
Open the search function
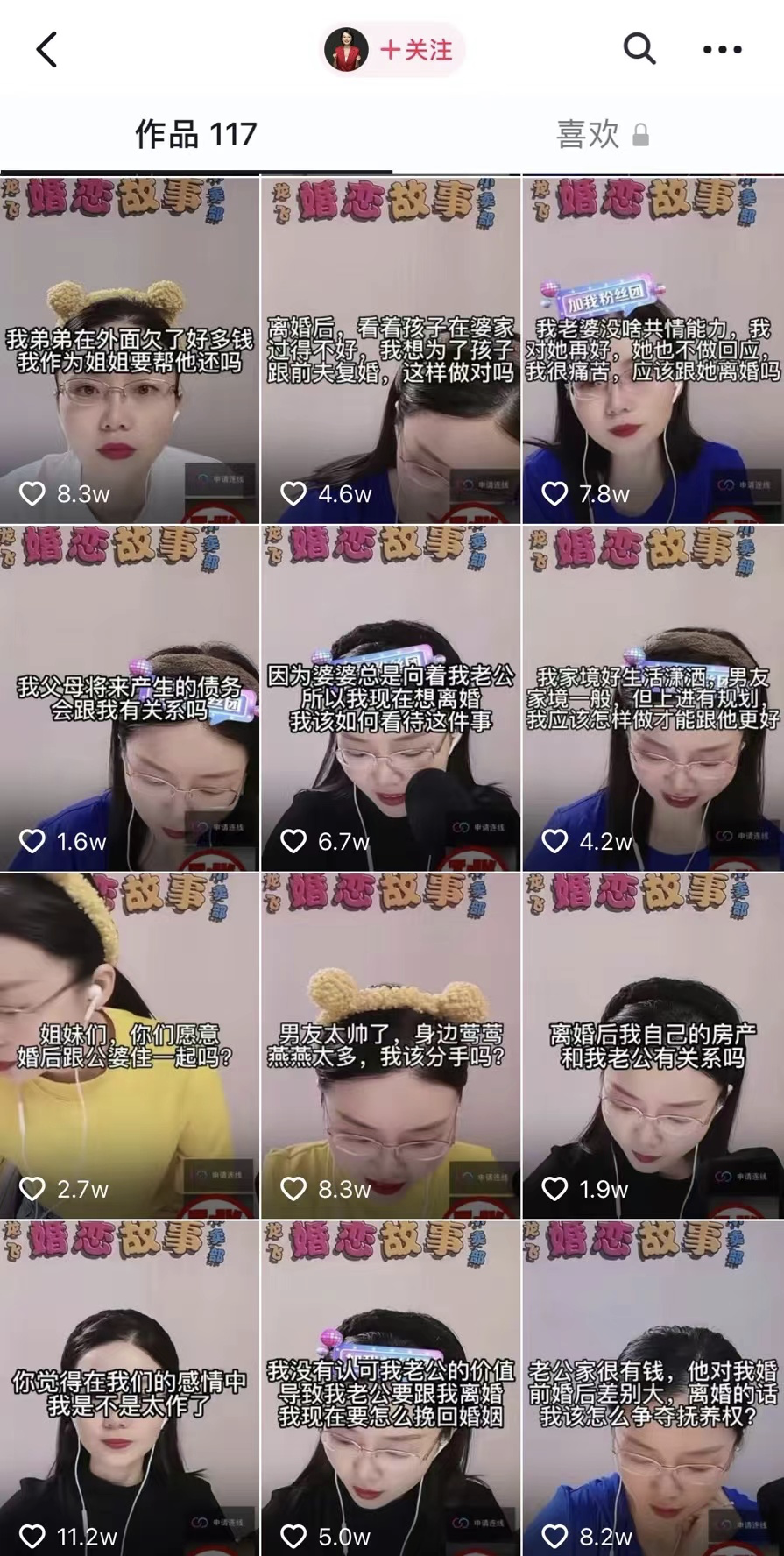639,48
